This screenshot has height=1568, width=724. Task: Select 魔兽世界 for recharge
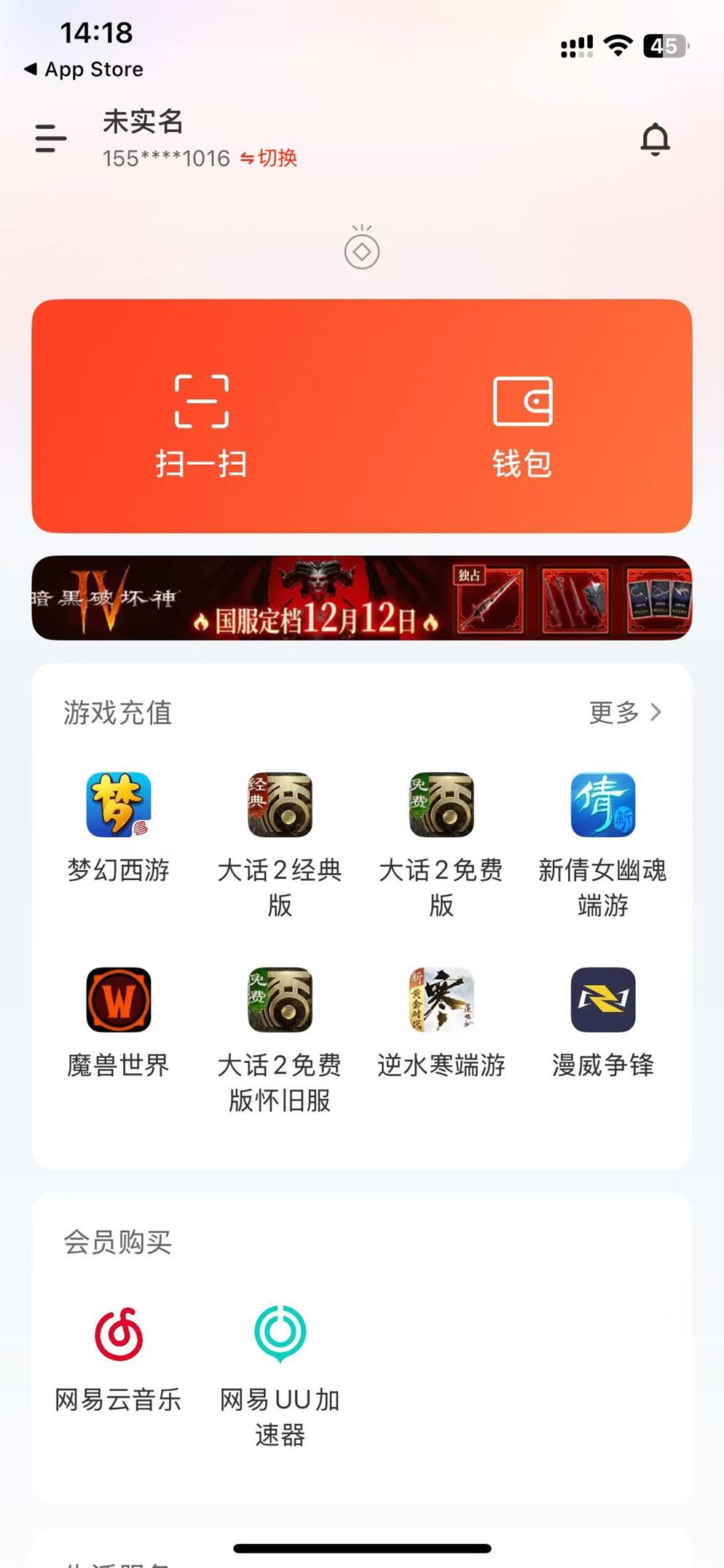coord(119,1000)
